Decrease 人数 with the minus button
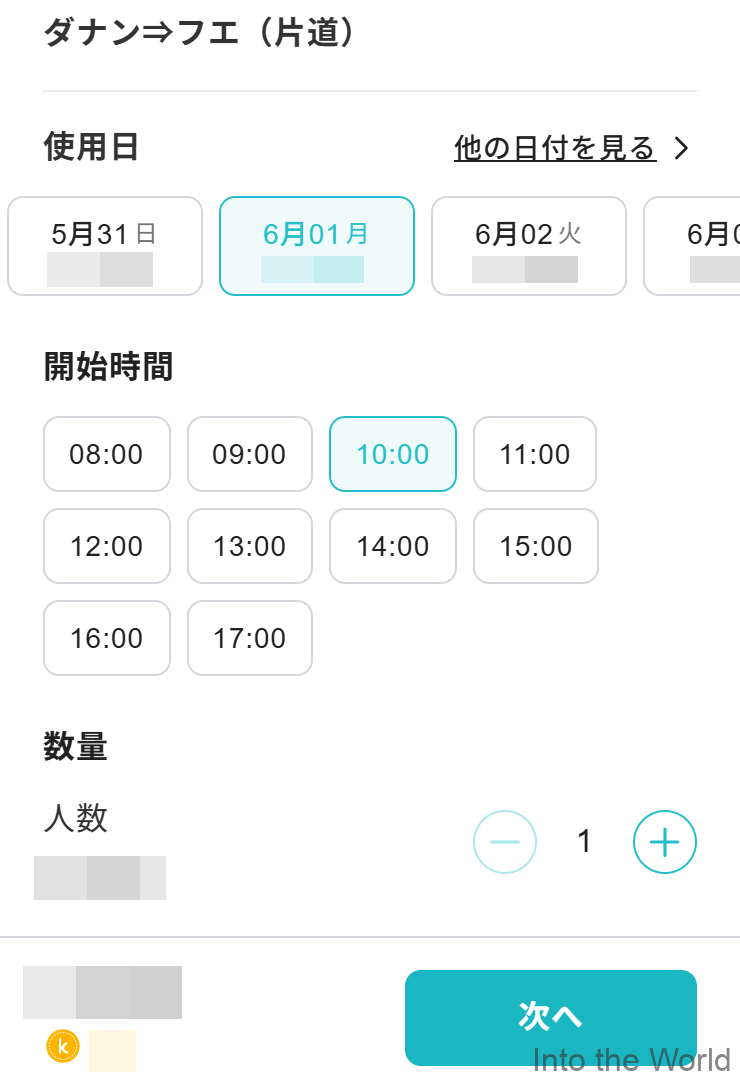Screen dimensions: 740x1081 (505, 842)
